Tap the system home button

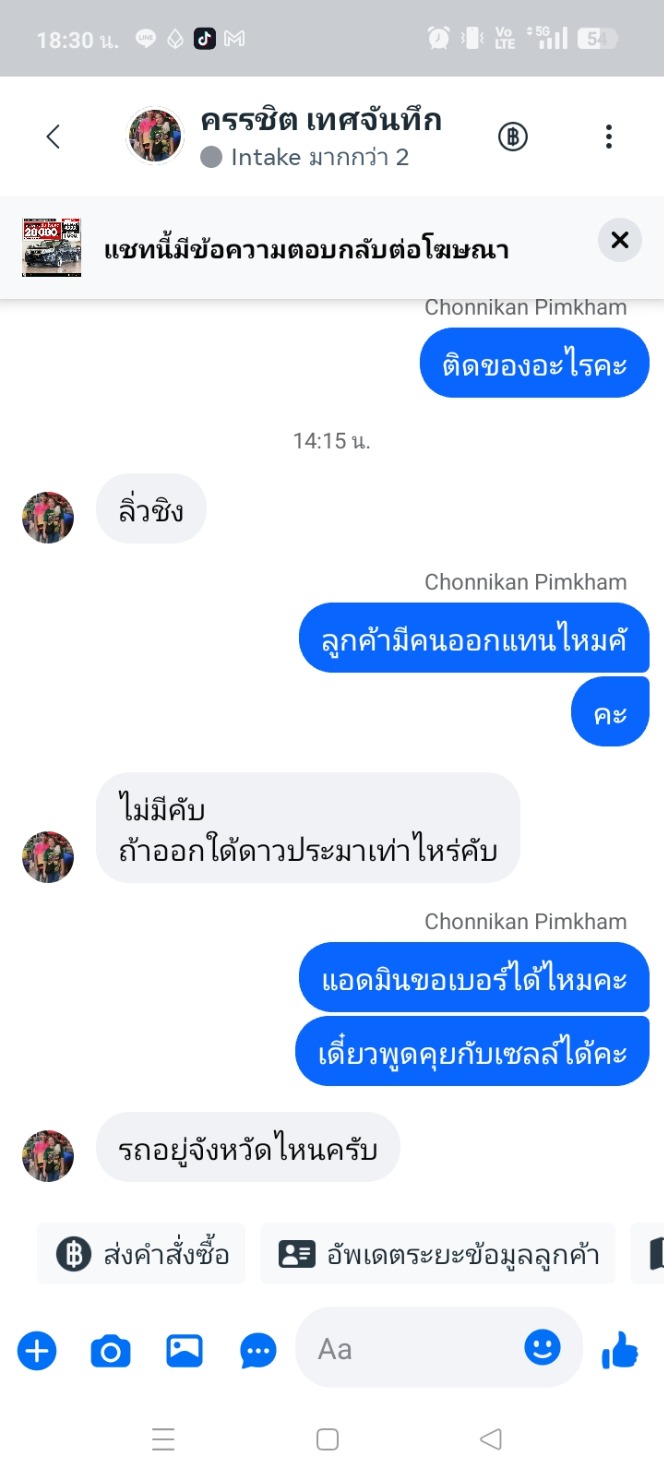pyautogui.click(x=327, y=1439)
